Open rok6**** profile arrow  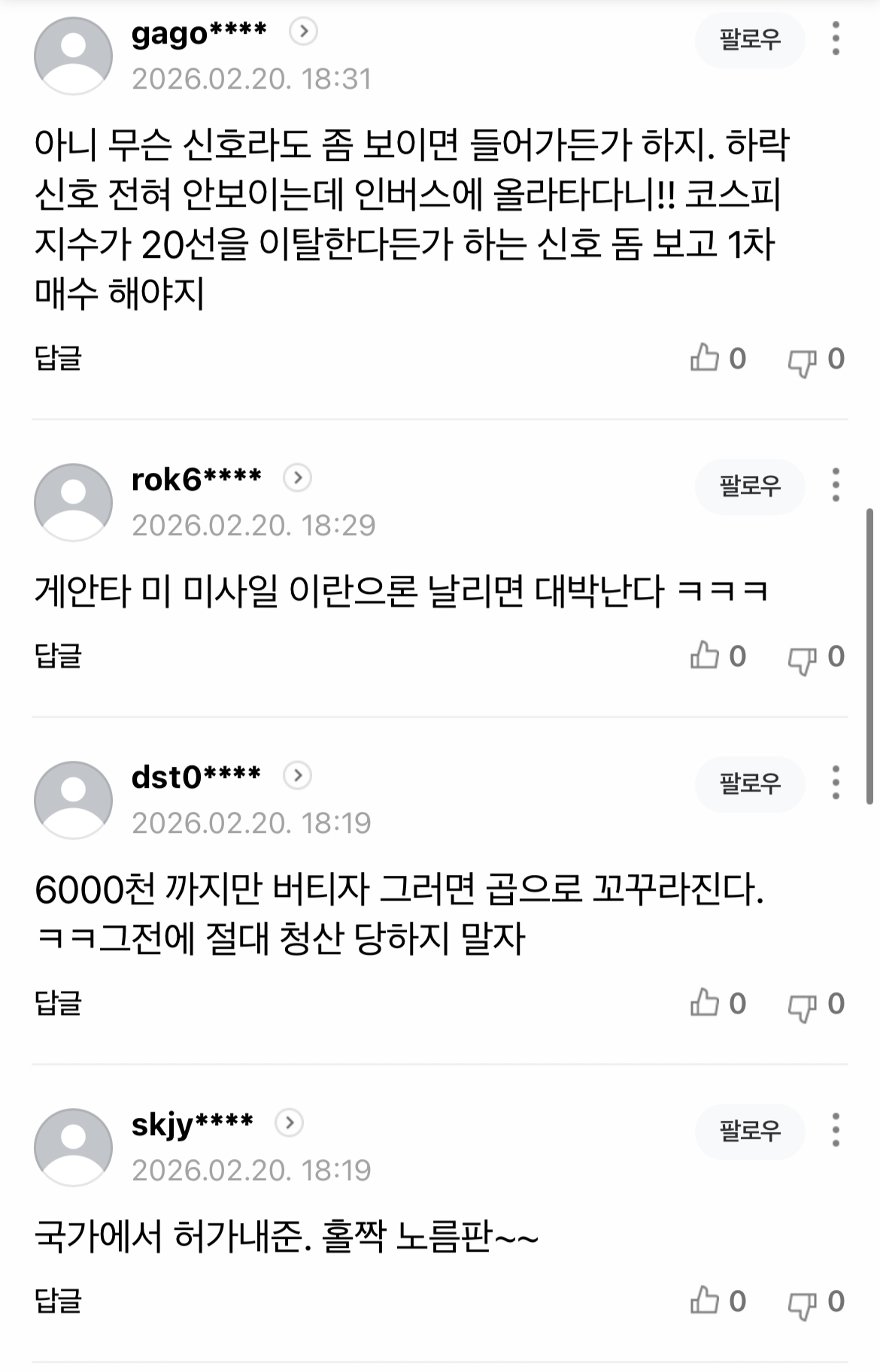298,477
